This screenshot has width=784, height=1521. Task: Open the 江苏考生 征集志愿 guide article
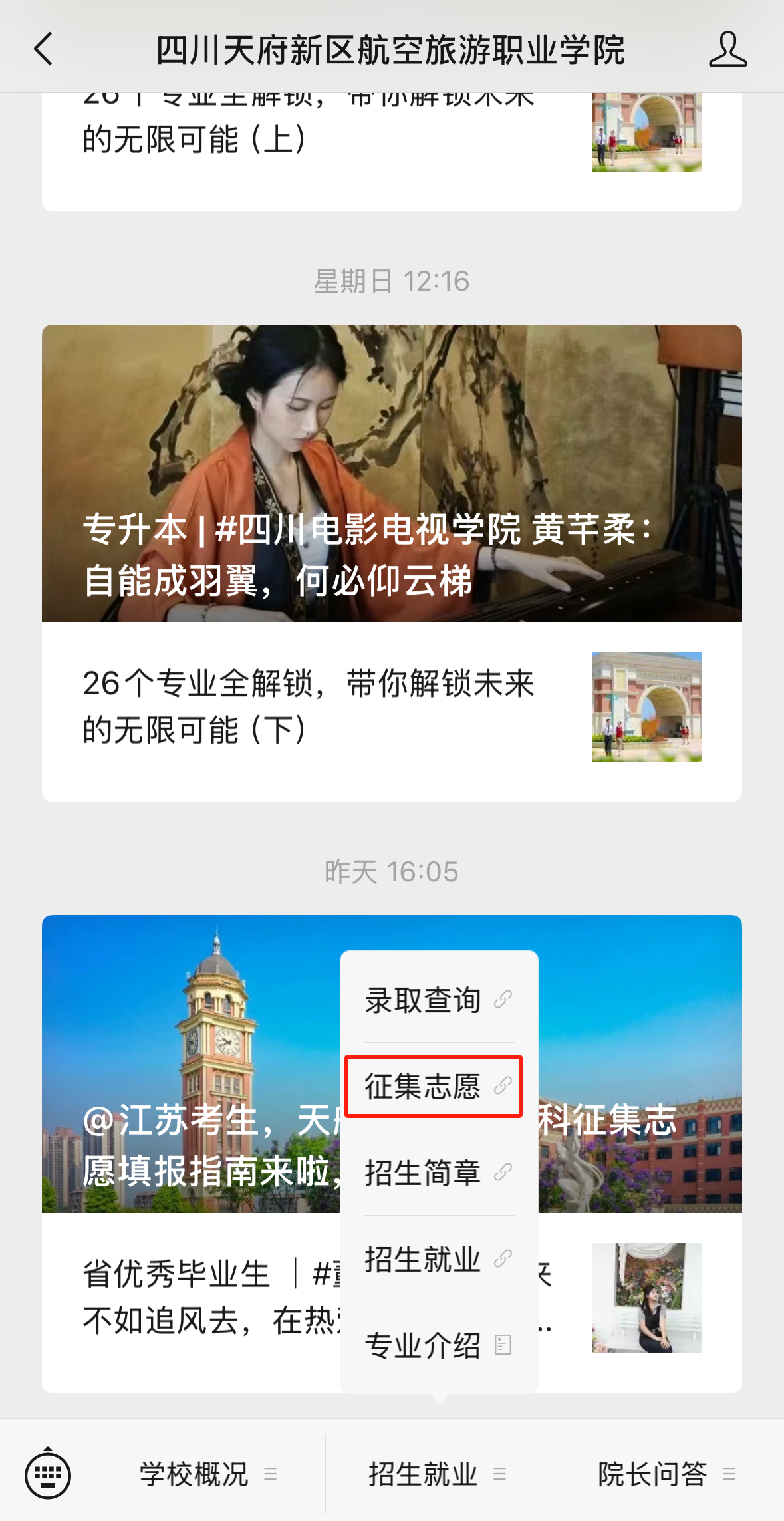click(193, 1064)
